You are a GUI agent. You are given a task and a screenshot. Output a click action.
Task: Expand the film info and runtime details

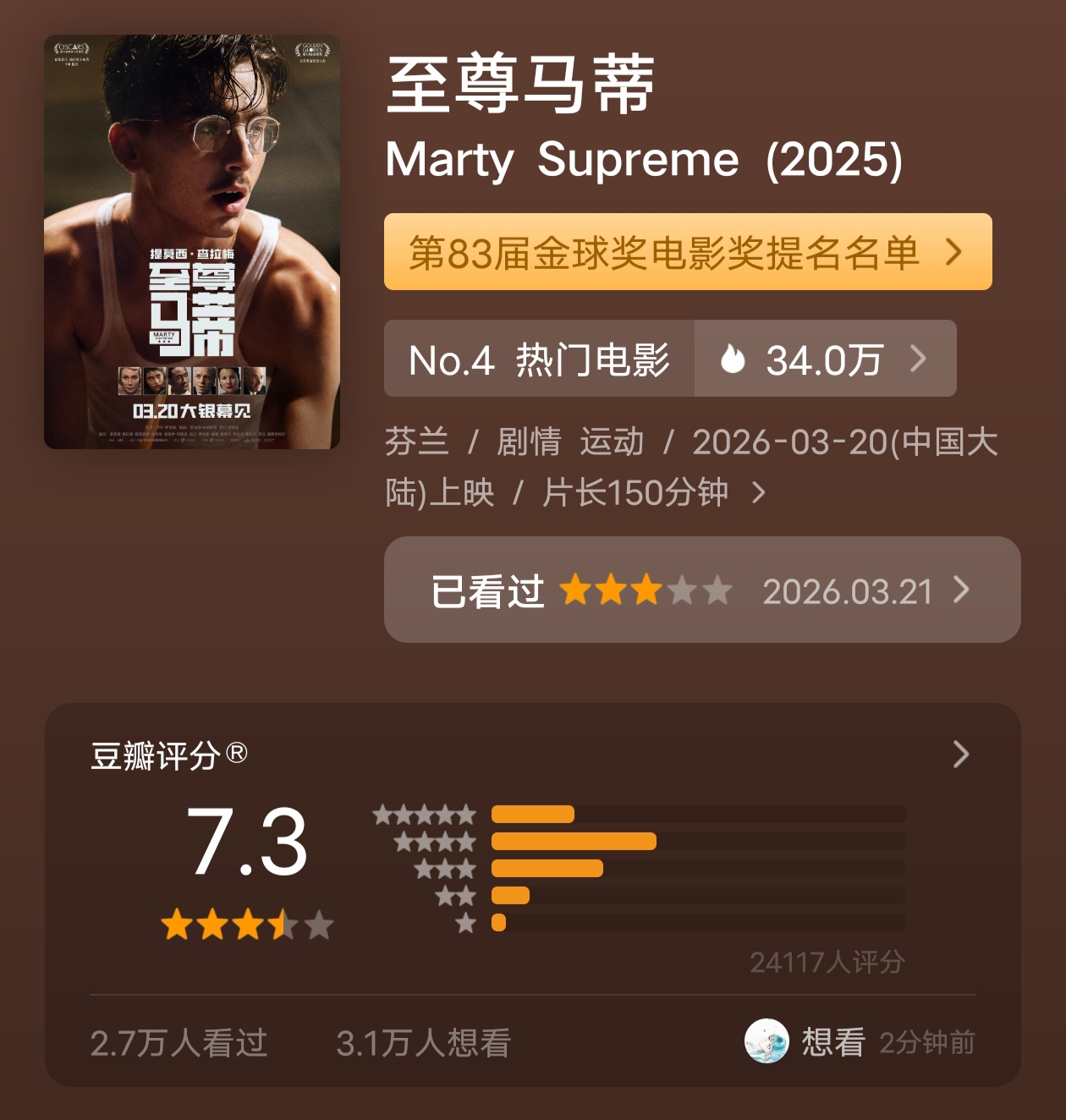click(x=758, y=492)
